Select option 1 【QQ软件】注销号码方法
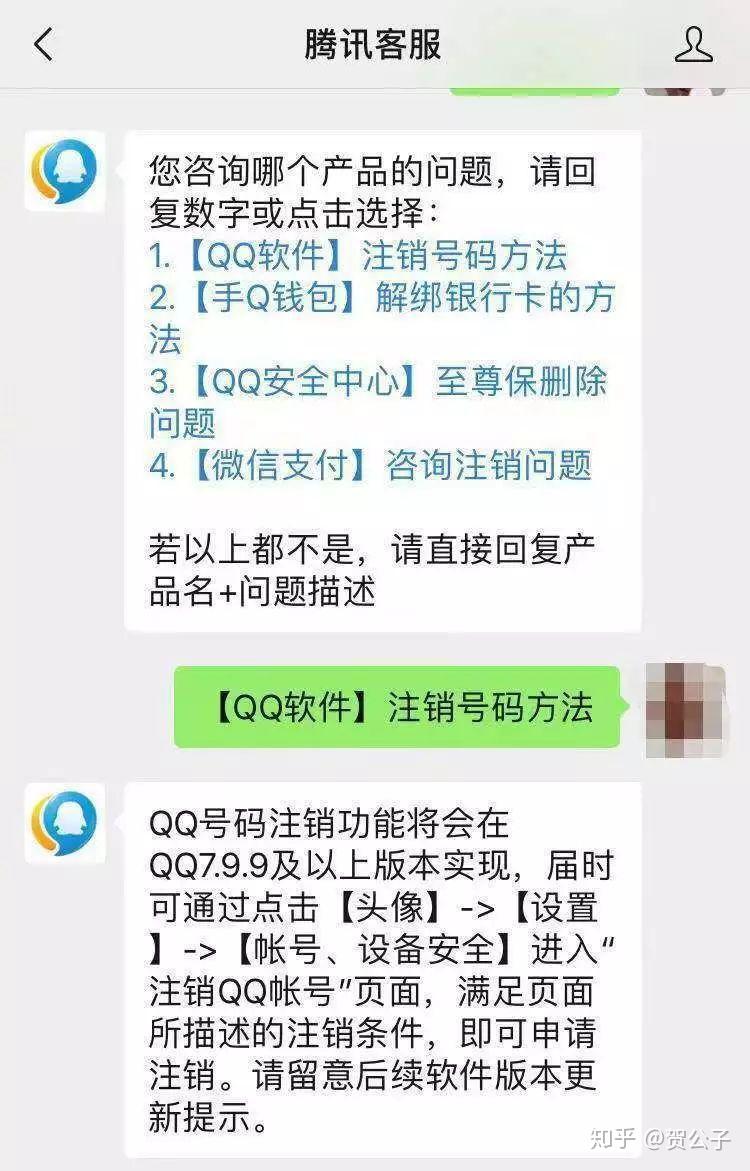The image size is (750, 1171). pos(358,256)
